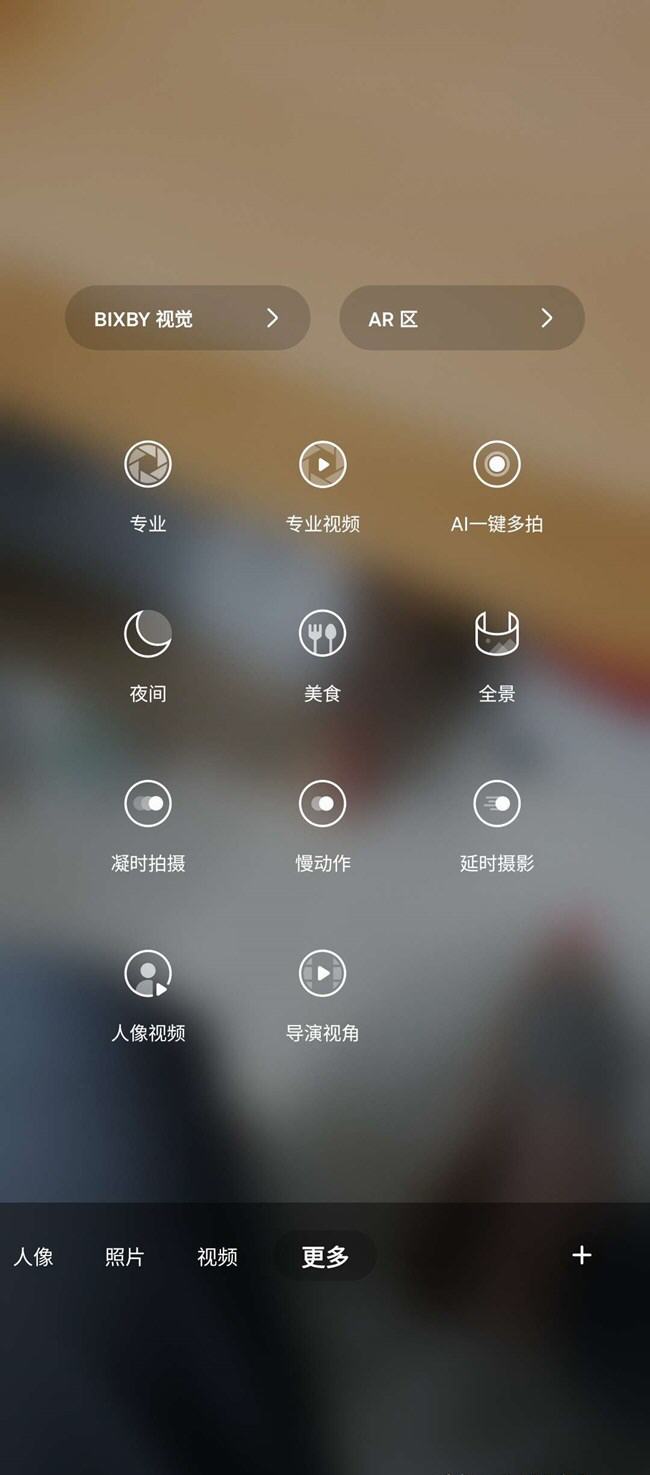Switch to the 视频 tab
This screenshot has height=1475, width=650.
217,1257
